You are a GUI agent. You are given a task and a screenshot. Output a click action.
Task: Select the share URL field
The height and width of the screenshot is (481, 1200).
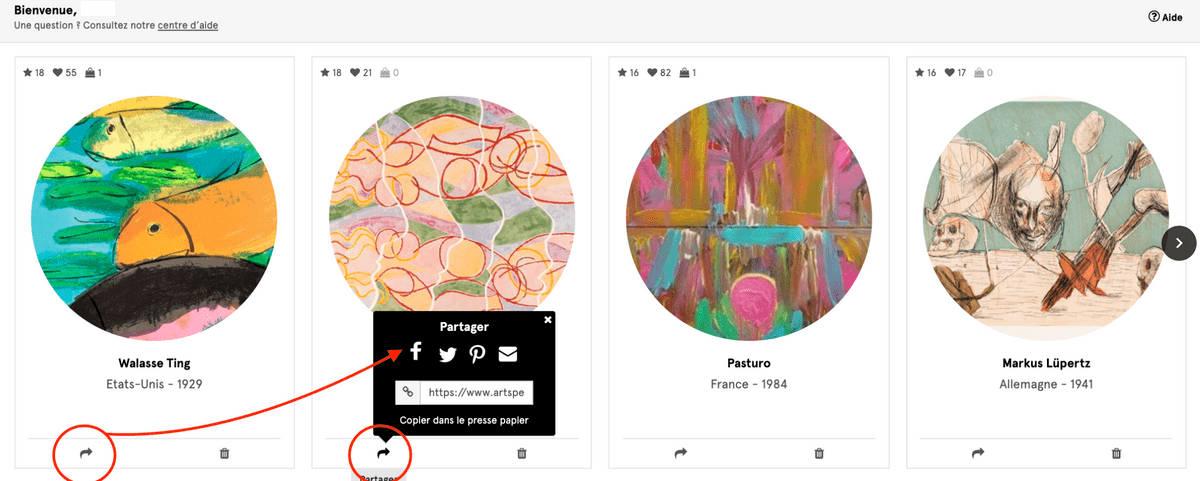[x=475, y=392]
